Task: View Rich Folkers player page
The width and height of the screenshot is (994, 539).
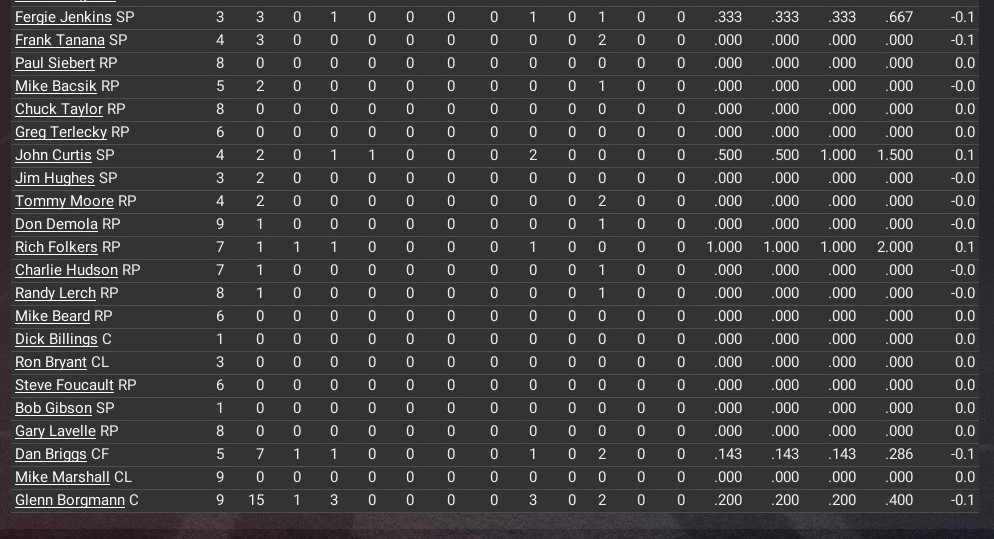Action: (x=56, y=247)
